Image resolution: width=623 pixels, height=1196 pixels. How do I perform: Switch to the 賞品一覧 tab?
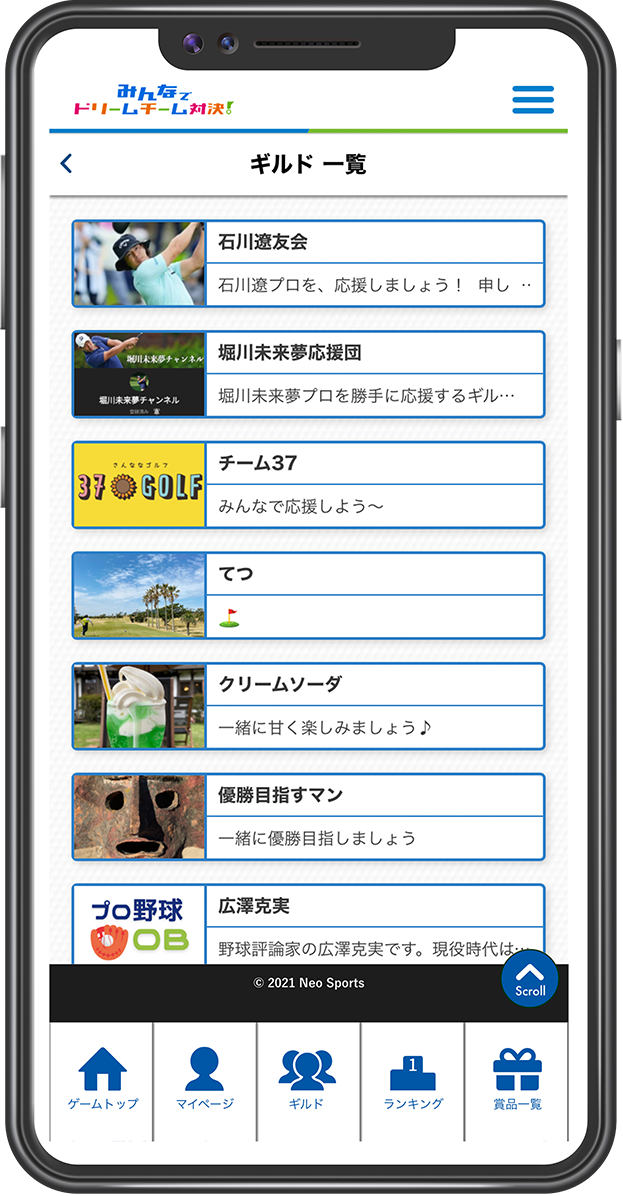pyautogui.click(x=516, y=1081)
